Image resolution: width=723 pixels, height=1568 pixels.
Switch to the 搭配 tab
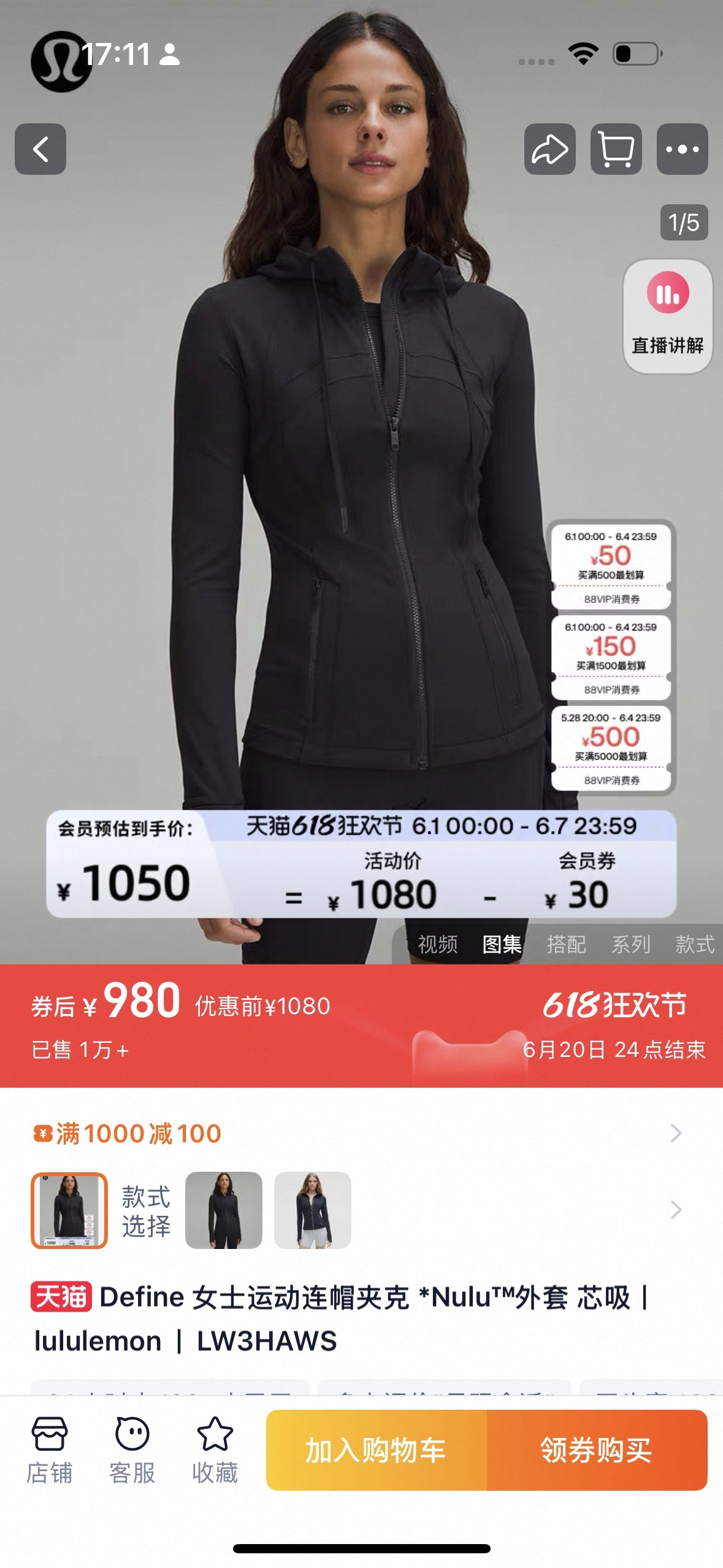tap(566, 944)
